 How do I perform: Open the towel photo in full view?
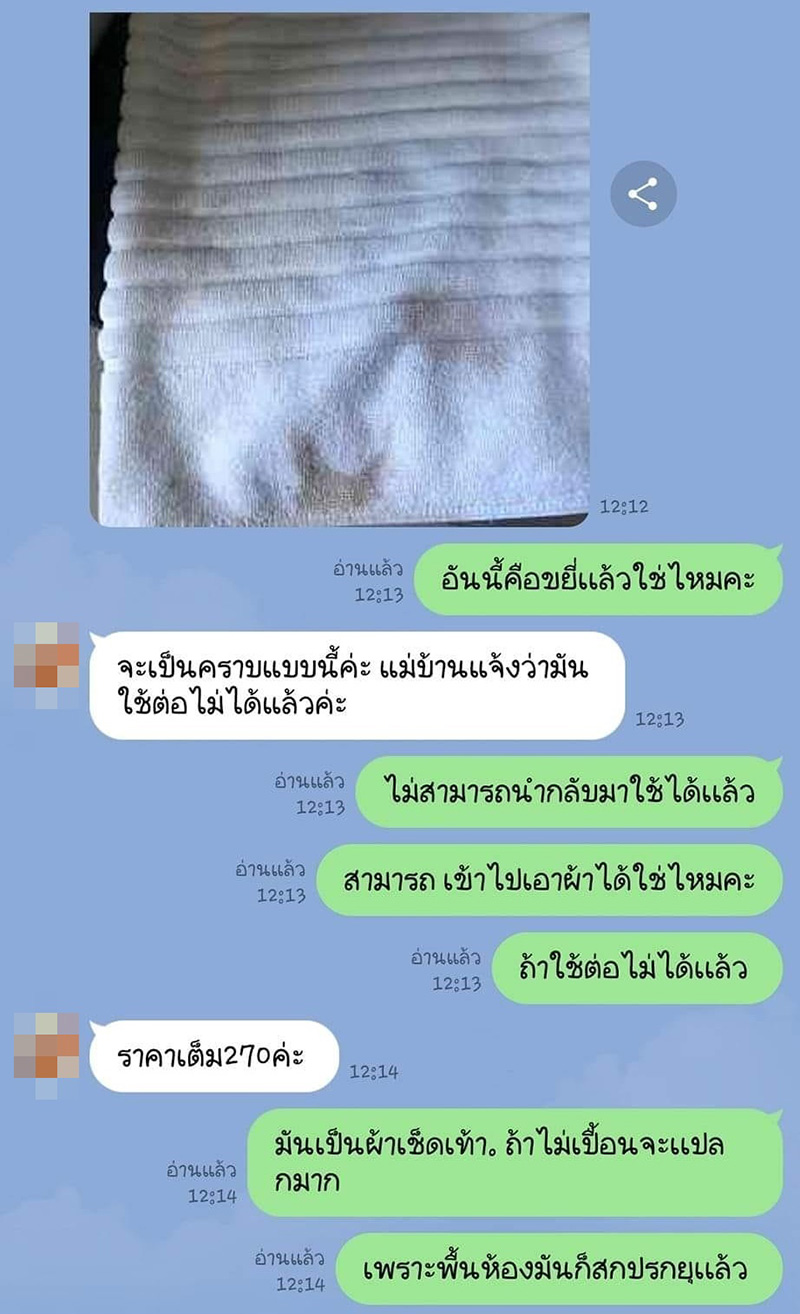(339, 270)
